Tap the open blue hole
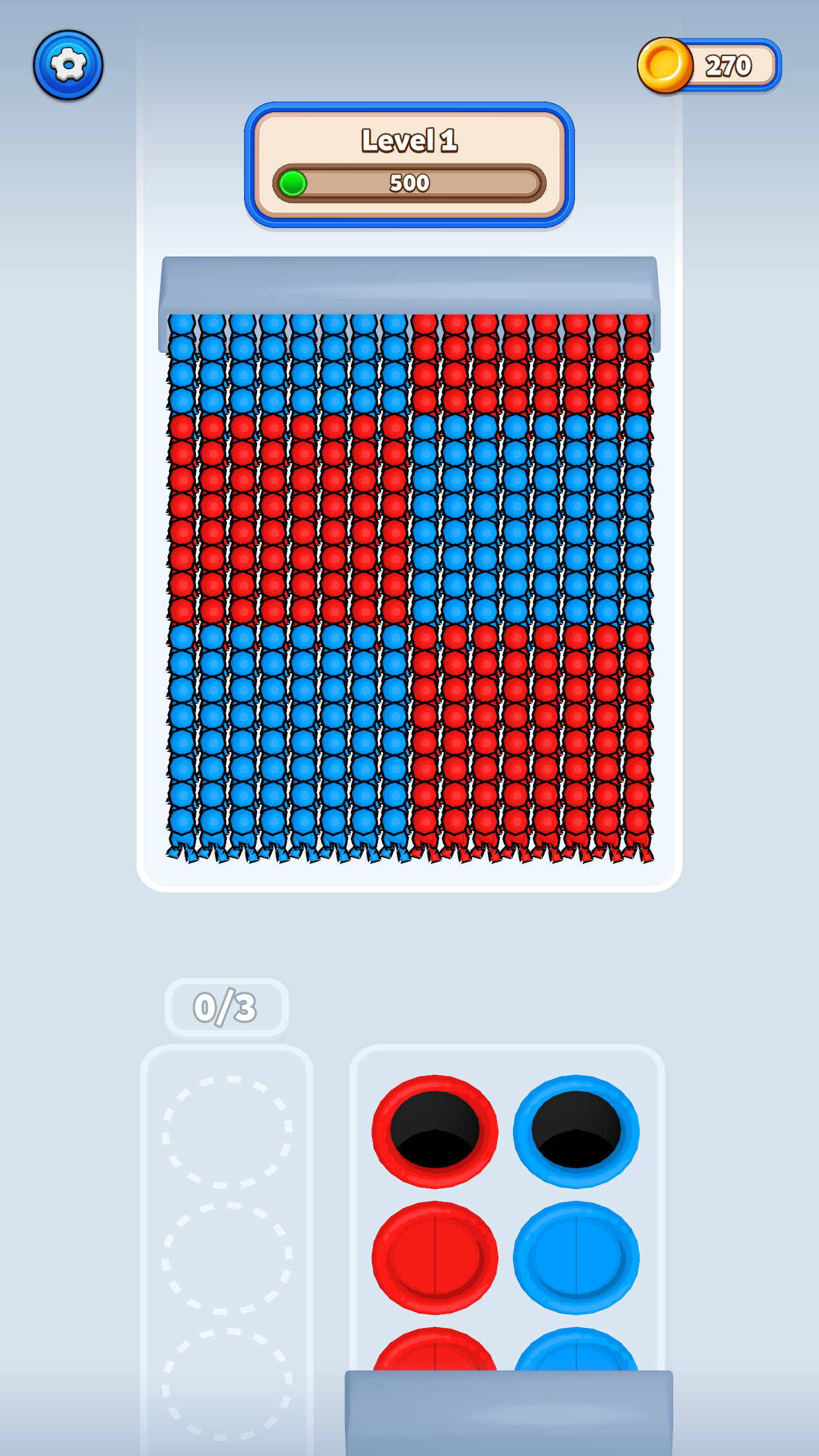 point(576,1130)
